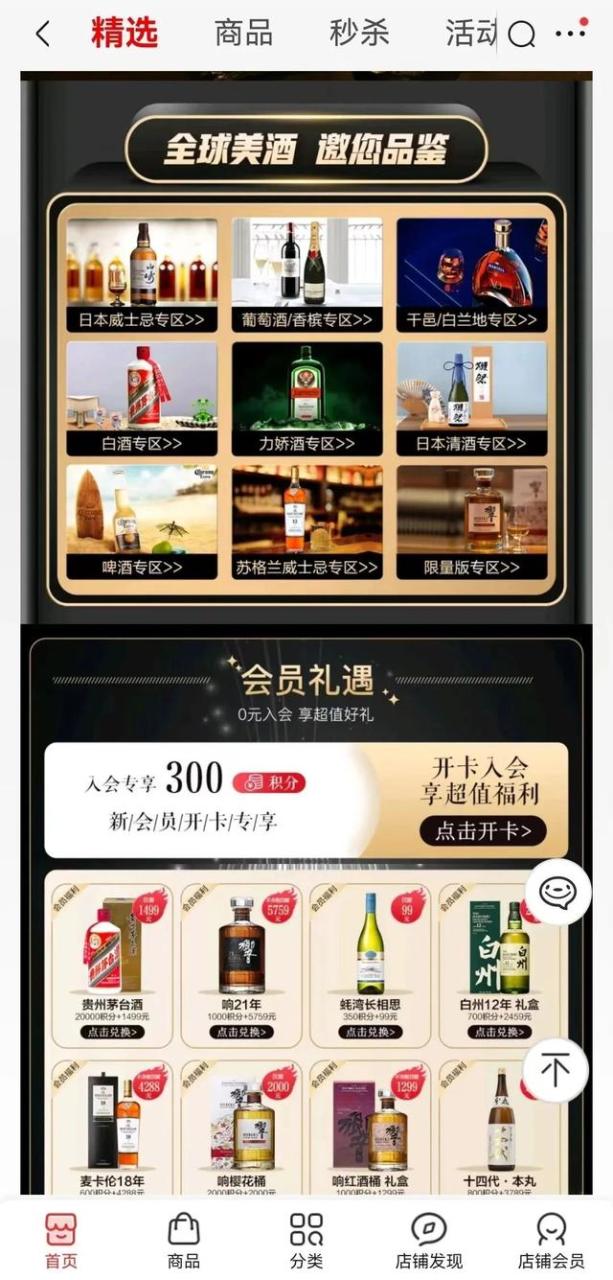Redeem 贵州茅台酒 via its 点击兑换 button
This screenshot has height=1280, width=613.
coord(115,1032)
